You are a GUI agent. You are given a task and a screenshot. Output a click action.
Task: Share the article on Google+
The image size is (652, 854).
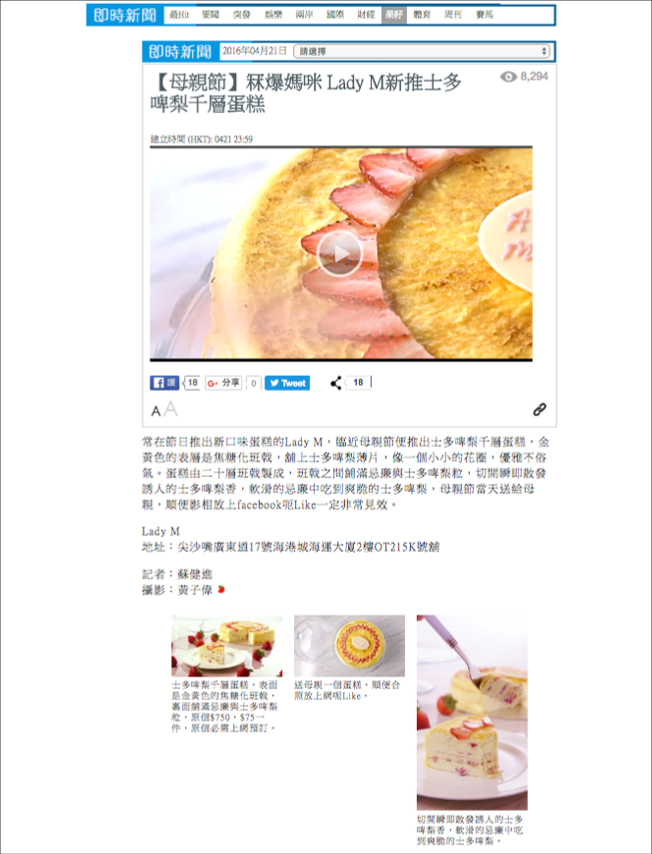(x=224, y=383)
